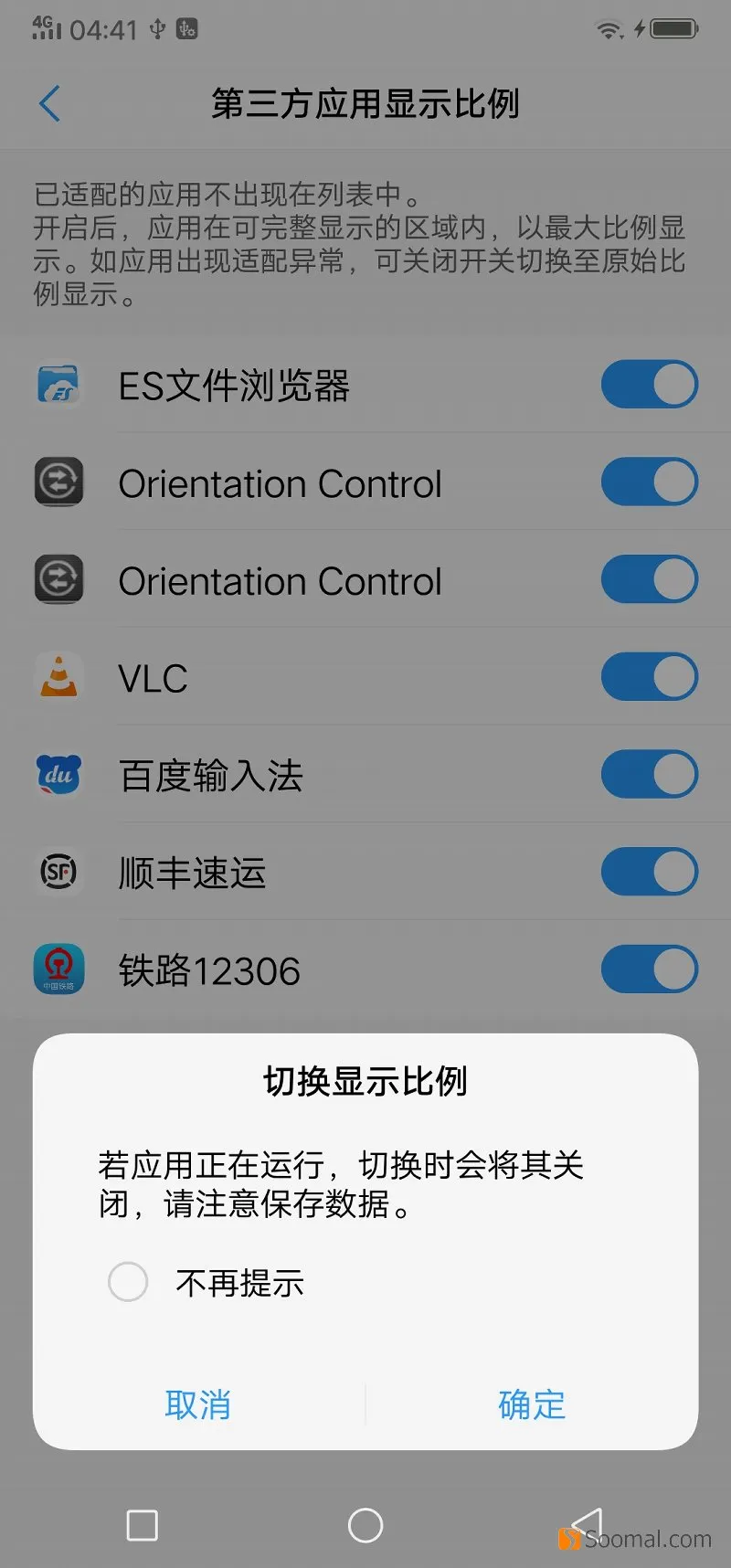Open recent apps with the square button
Screen dimensions: 731x1568
coord(142,1525)
